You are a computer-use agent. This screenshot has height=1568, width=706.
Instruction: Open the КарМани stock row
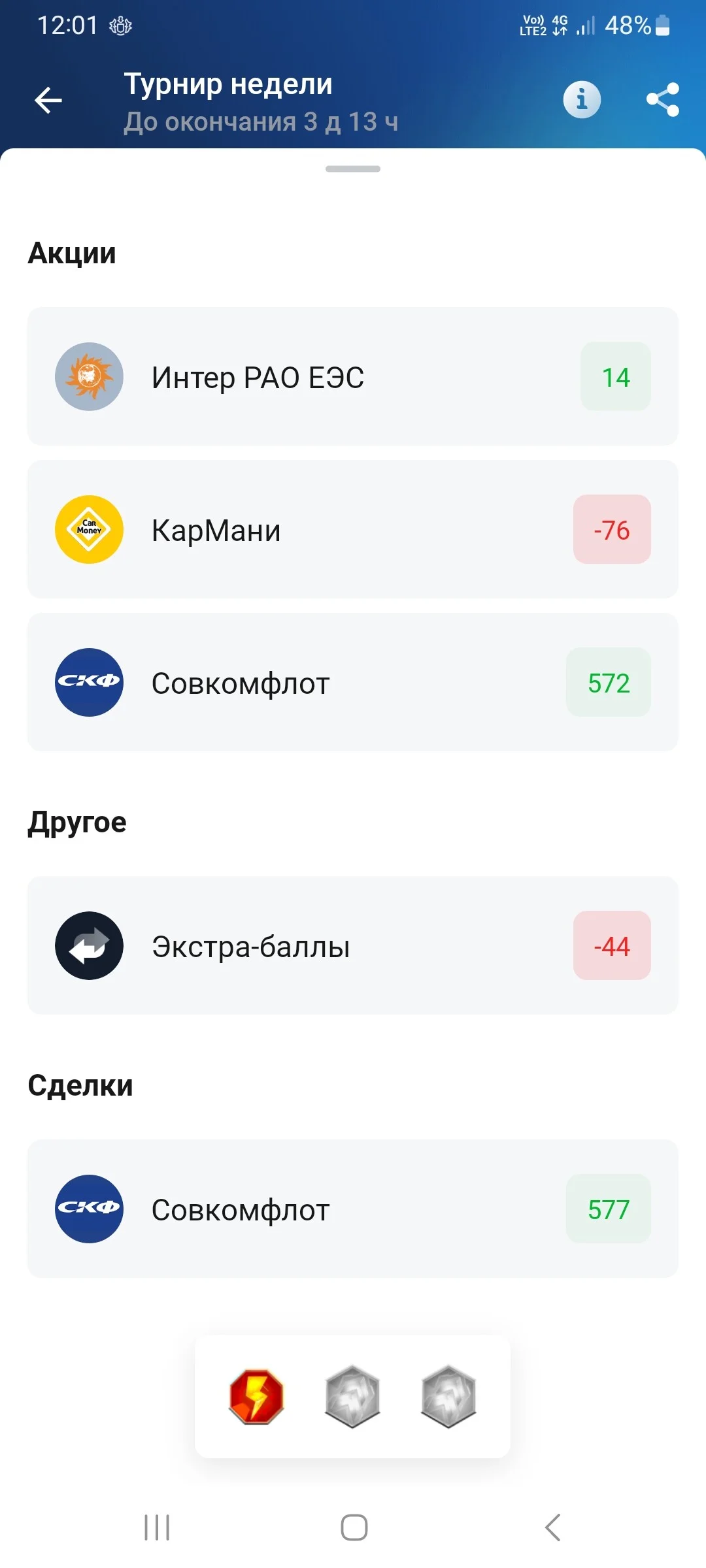(x=353, y=529)
